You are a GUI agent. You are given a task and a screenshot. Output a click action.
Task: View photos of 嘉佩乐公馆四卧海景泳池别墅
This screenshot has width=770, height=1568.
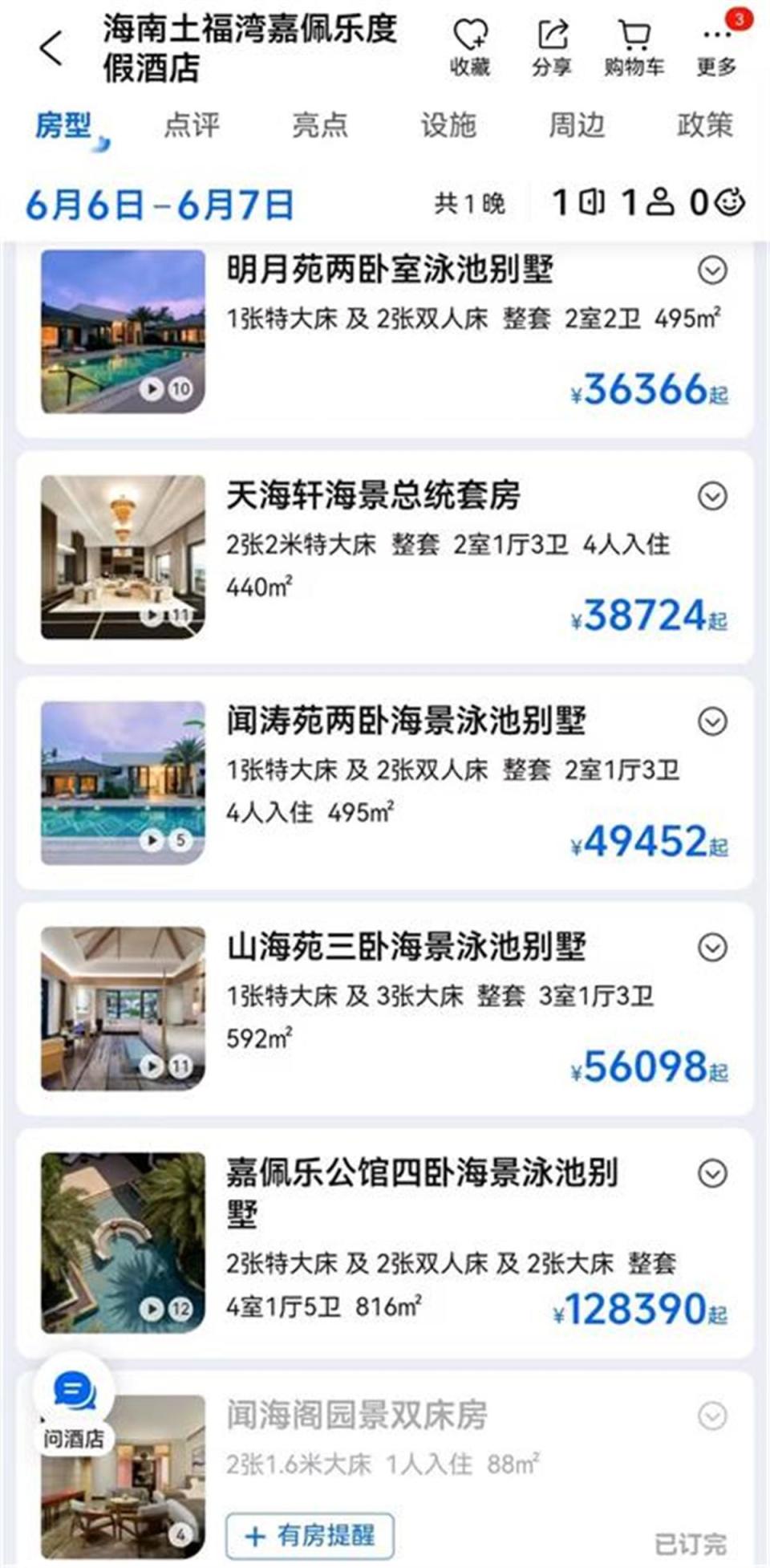pyautogui.click(x=123, y=1242)
